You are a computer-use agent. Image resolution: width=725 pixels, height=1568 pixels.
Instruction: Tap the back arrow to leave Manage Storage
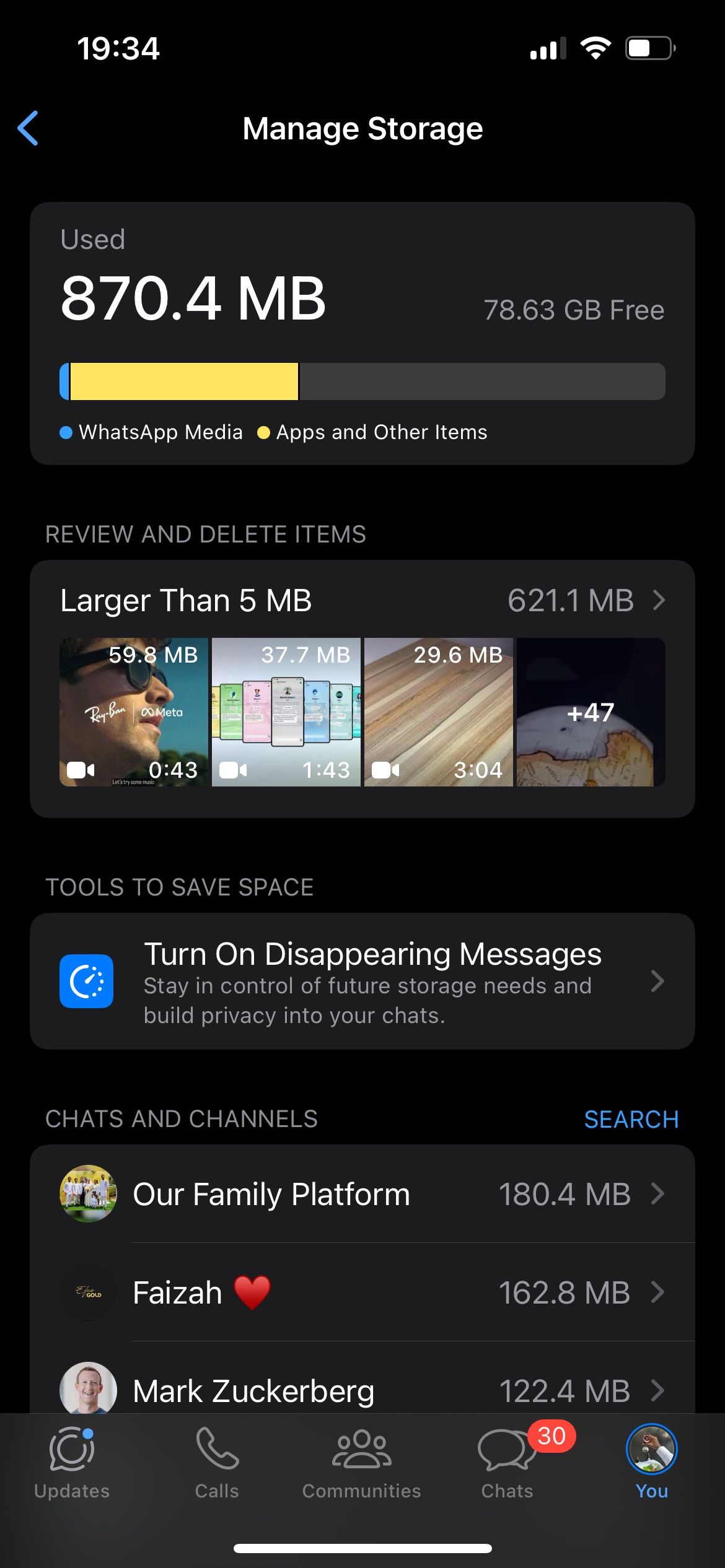pyautogui.click(x=29, y=128)
